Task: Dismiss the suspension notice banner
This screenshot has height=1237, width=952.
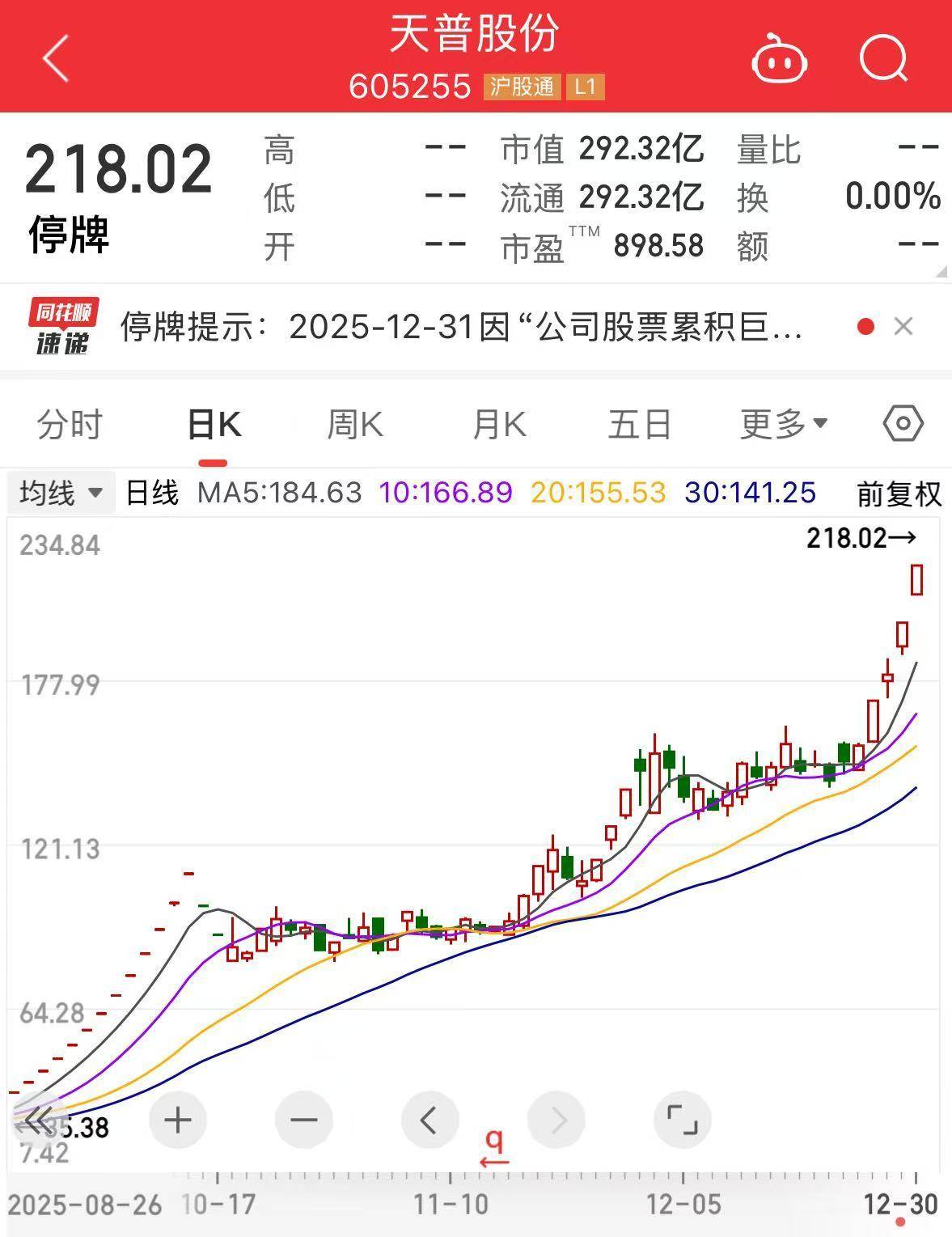Action: [x=903, y=327]
